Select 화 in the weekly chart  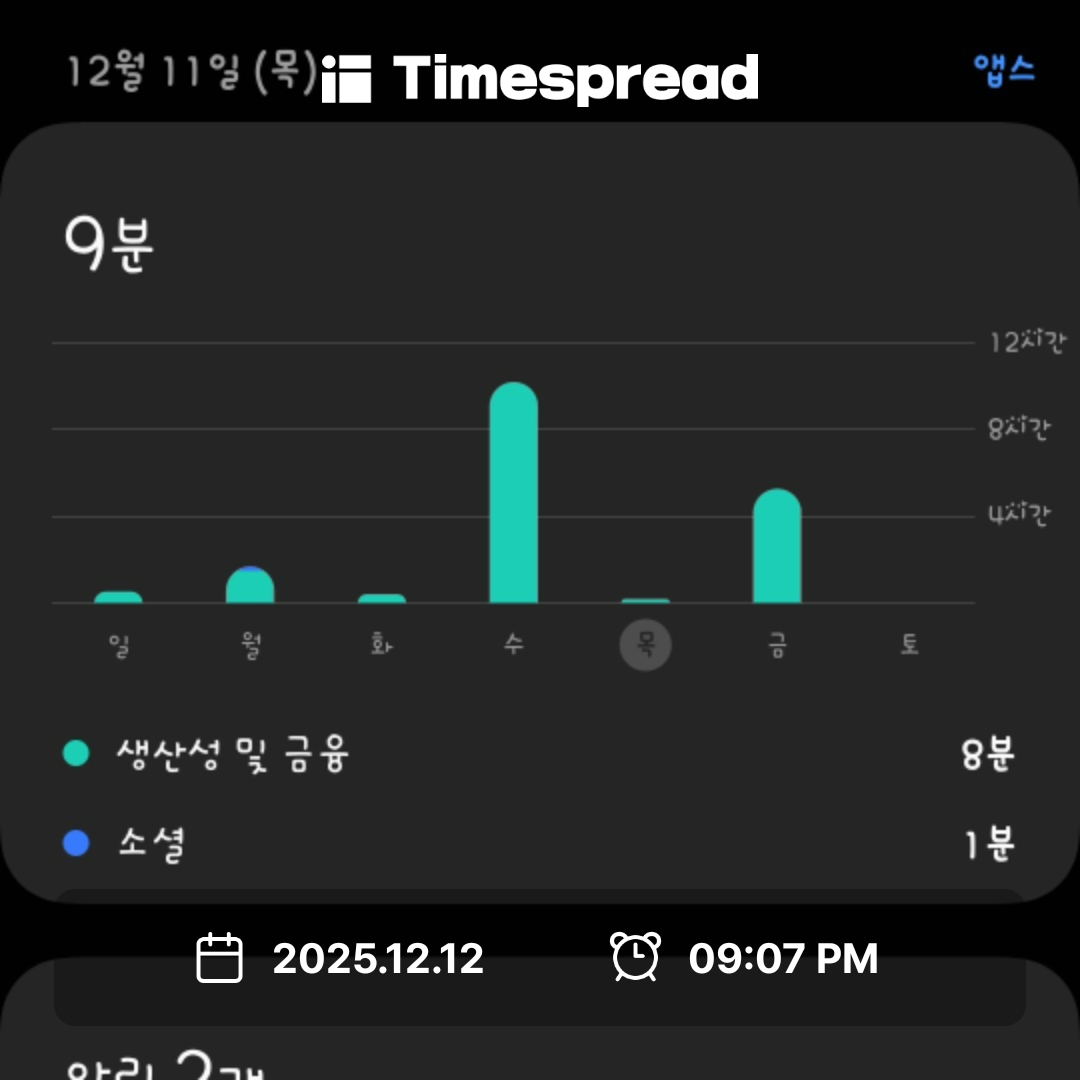pyautogui.click(x=382, y=645)
